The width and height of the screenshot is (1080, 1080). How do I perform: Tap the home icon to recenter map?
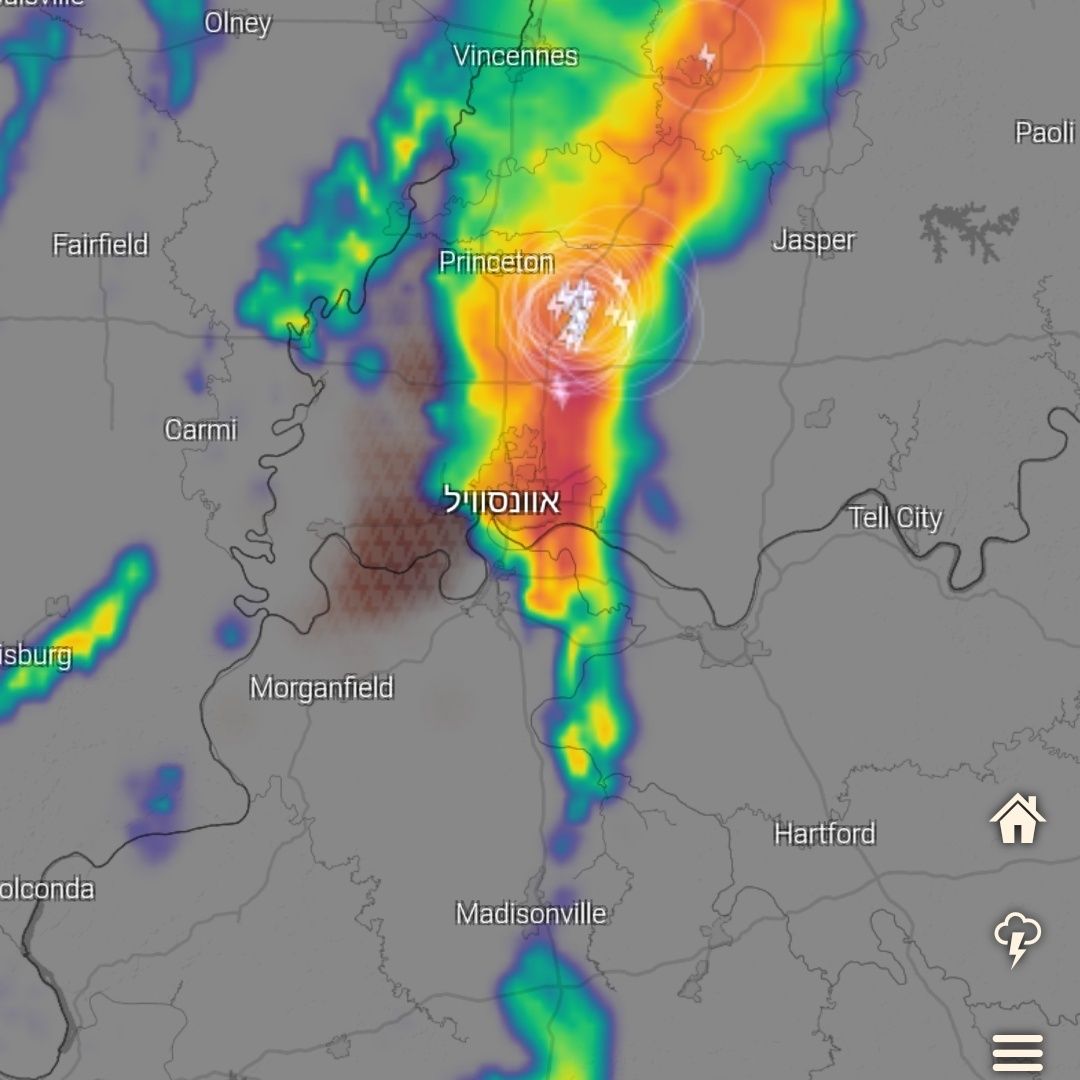1017,819
